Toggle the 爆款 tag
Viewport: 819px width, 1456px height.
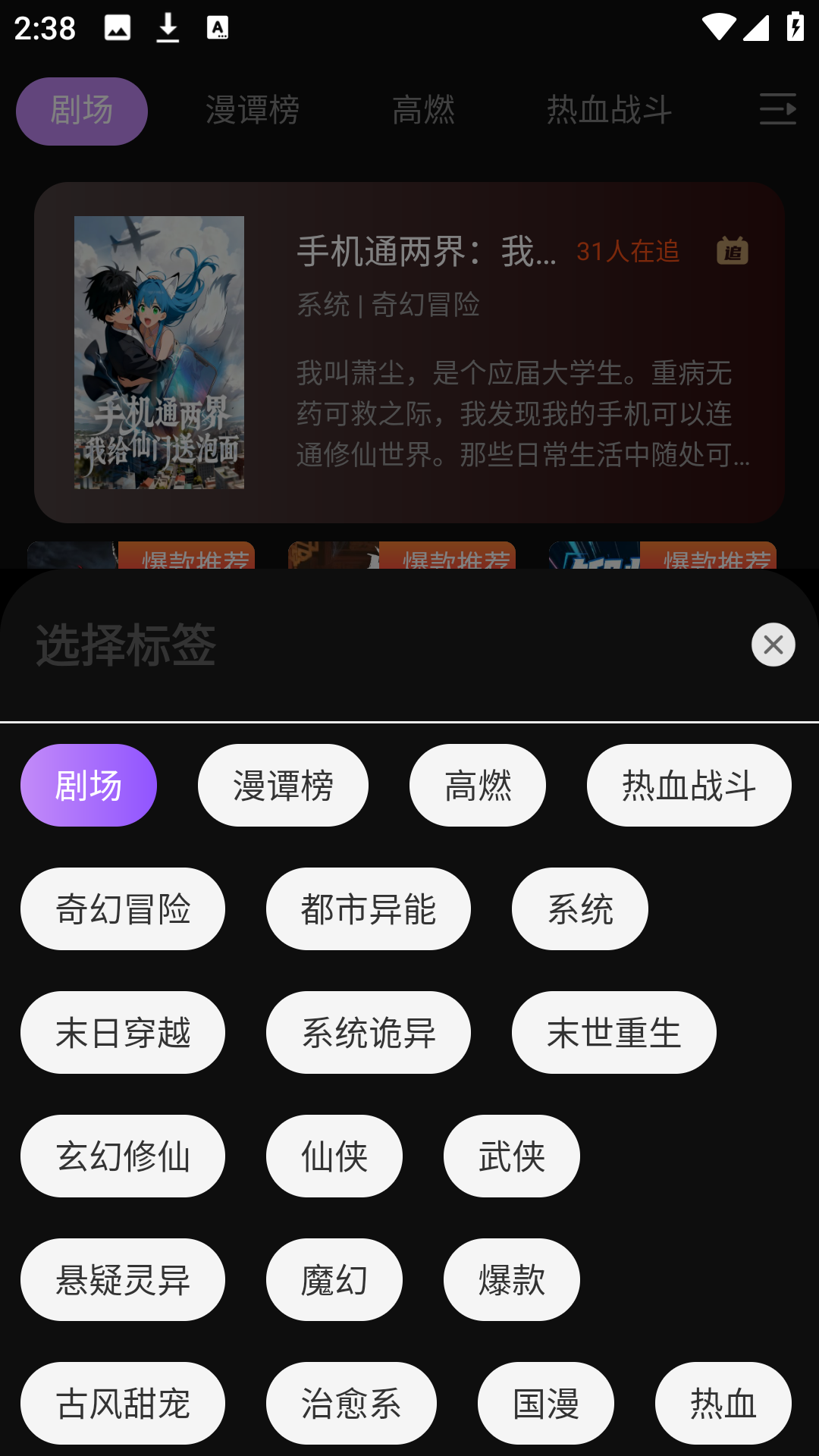(x=511, y=1279)
